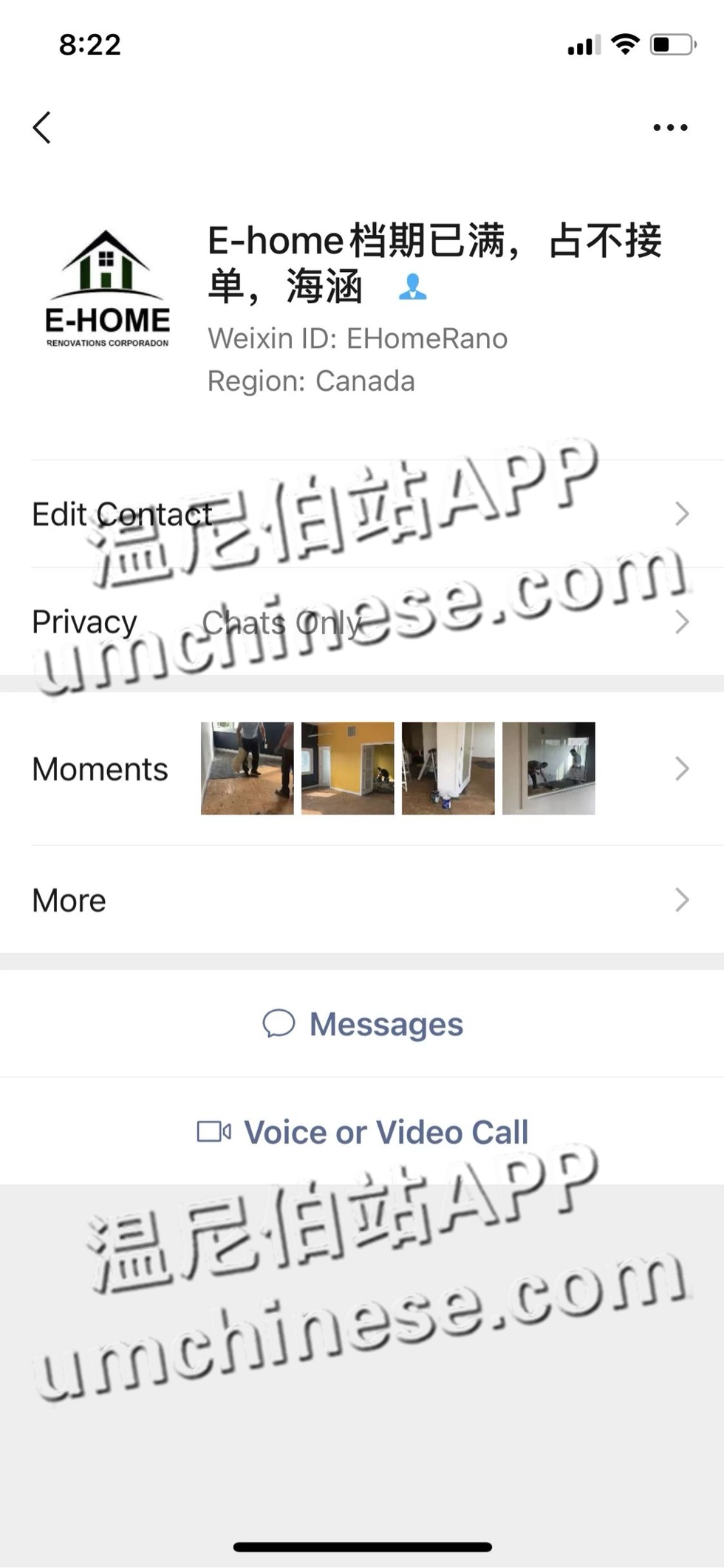
Task: Open the Edit Contact row
Action: click(361, 514)
